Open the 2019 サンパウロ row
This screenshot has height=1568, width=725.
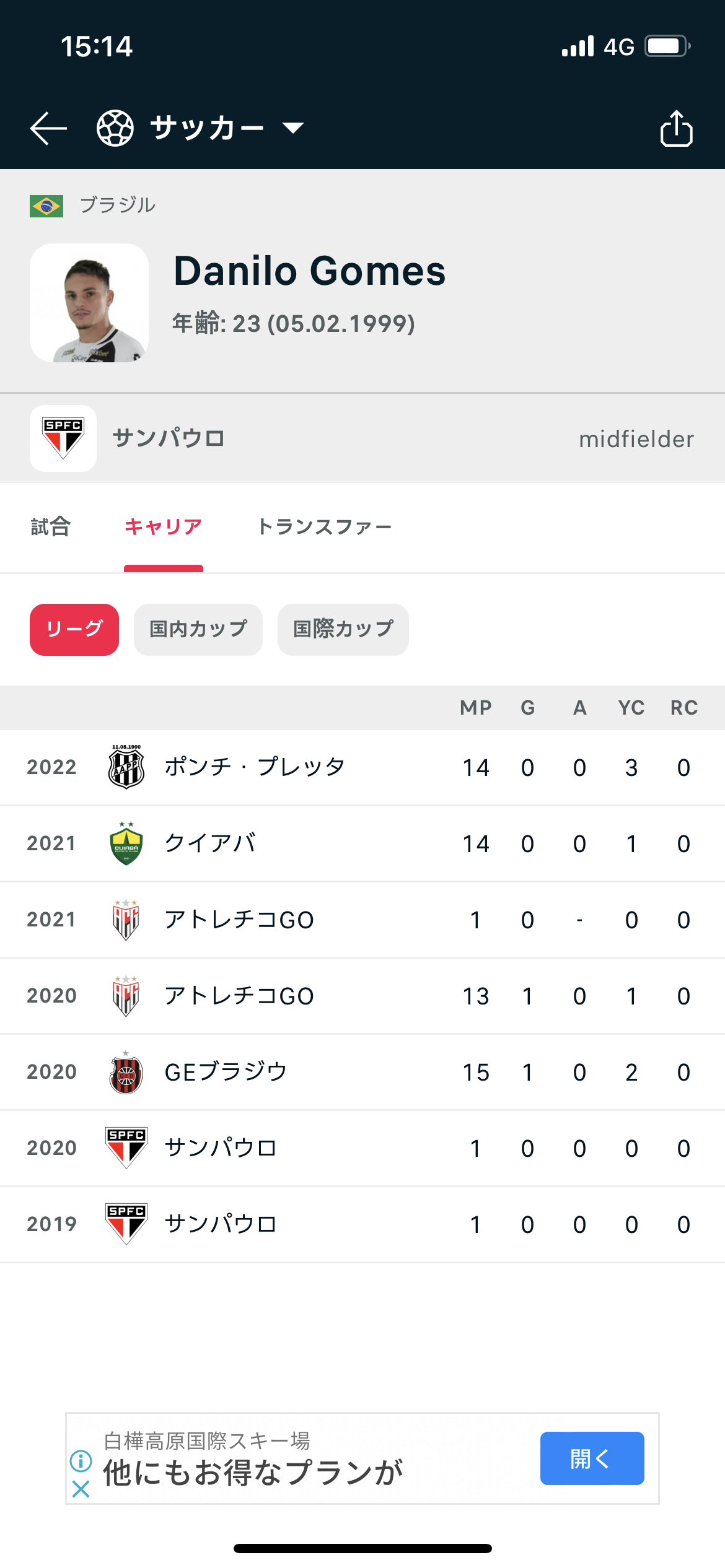click(362, 1224)
